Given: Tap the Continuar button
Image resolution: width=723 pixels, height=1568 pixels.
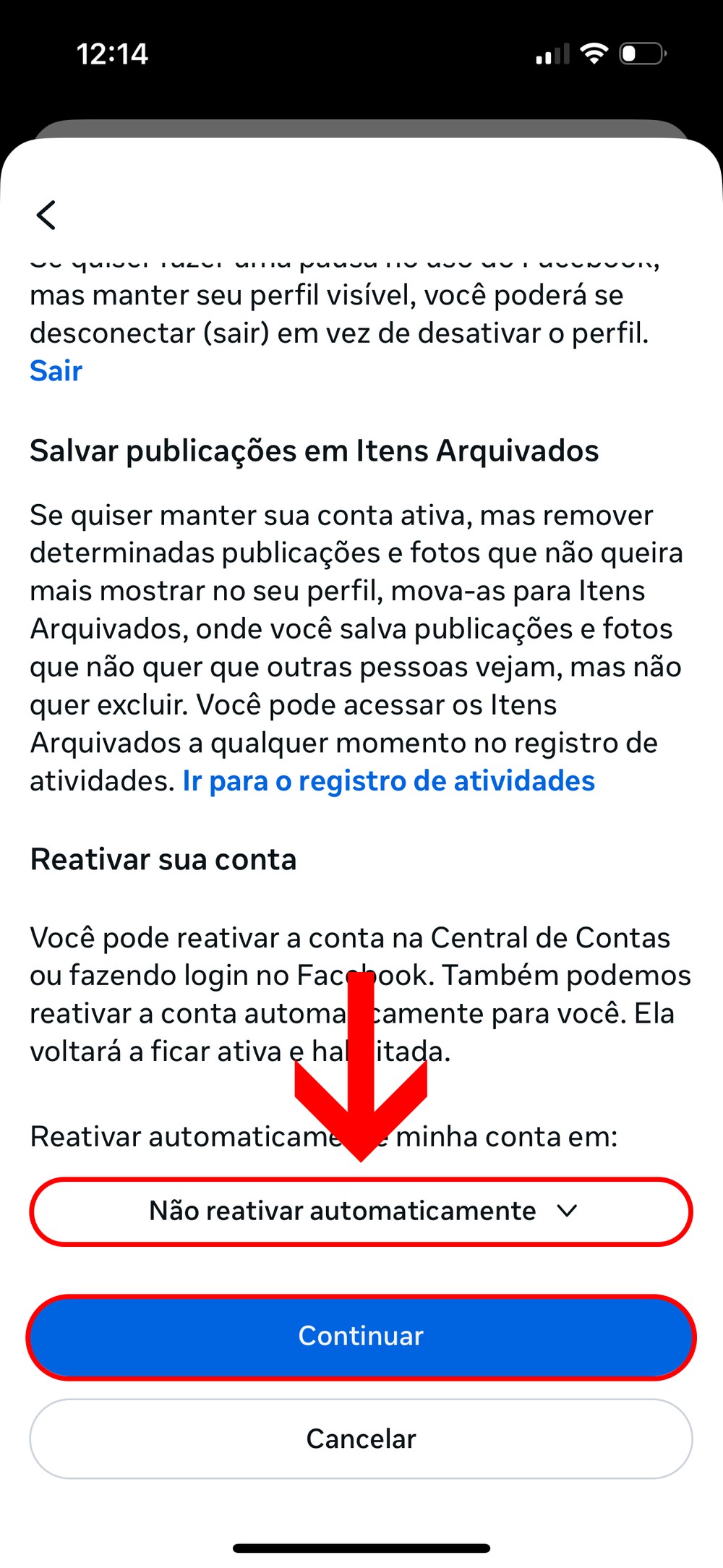Looking at the screenshot, I should (361, 1337).
